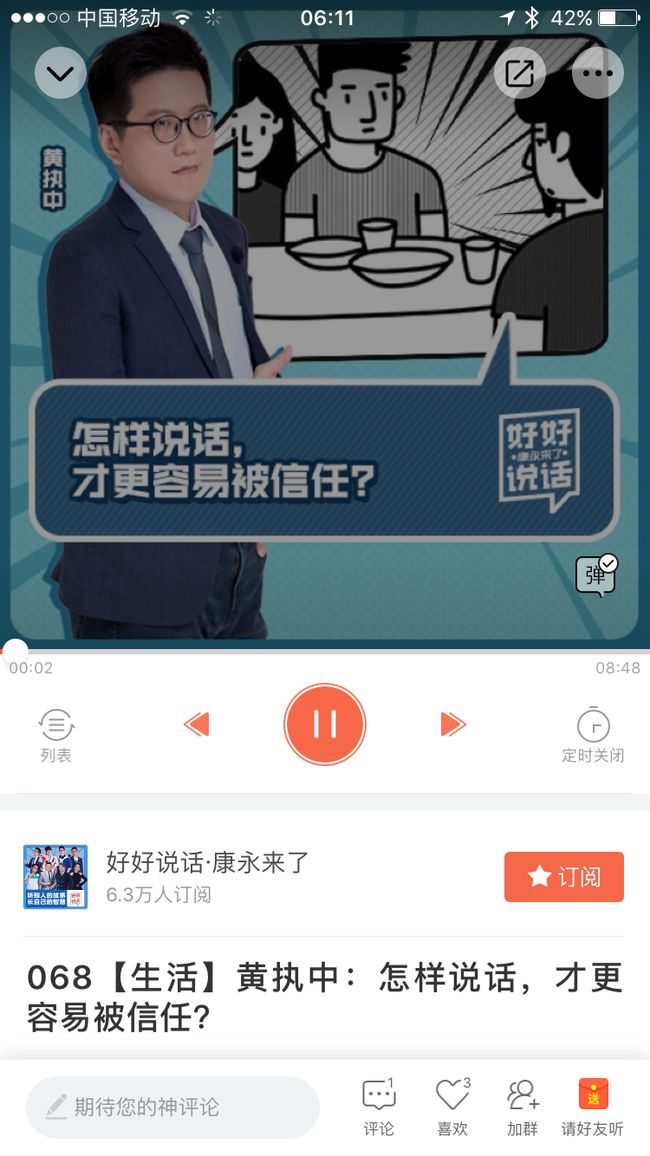This screenshot has height=1156, width=650.
Task: Like the episode with 喜欢 heart
Action: (452, 1107)
